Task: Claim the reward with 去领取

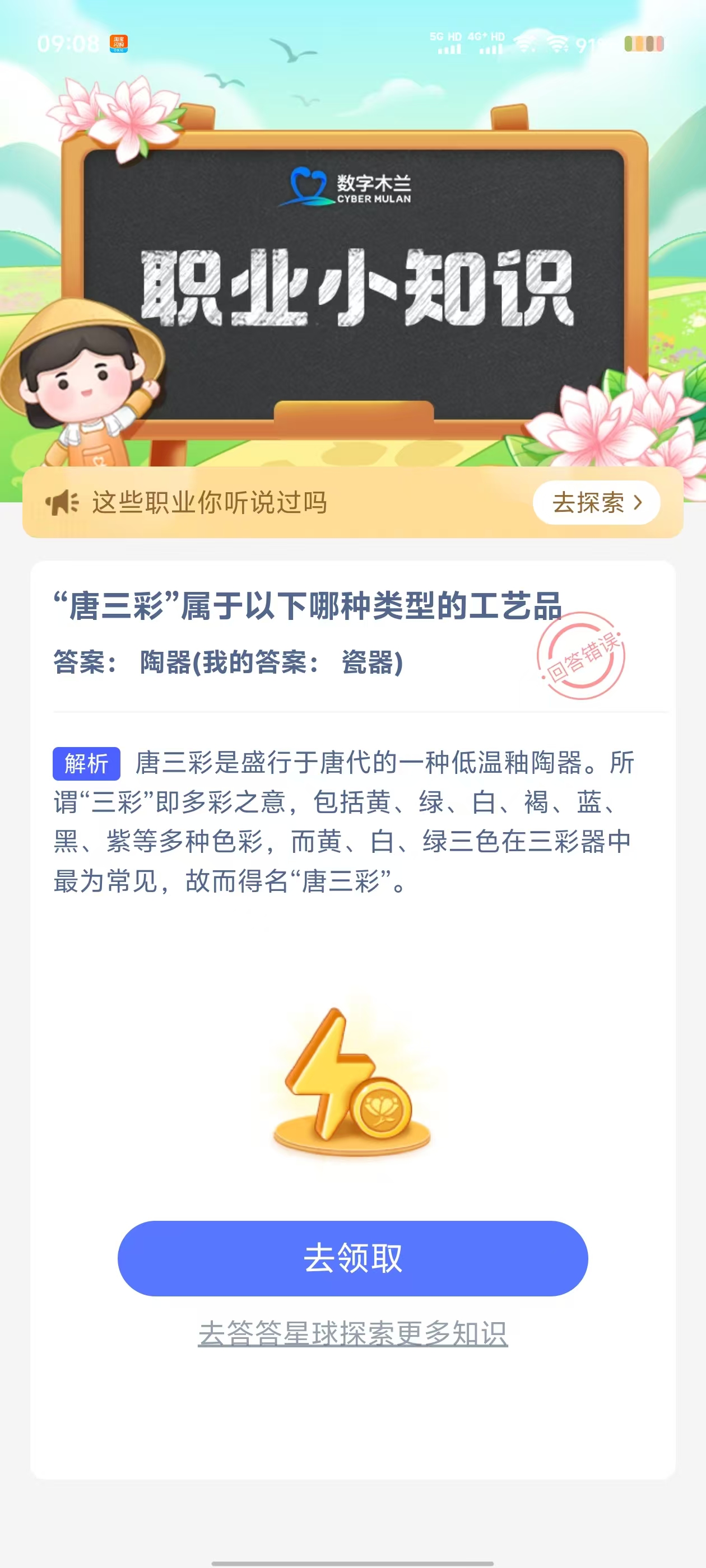Action: click(x=352, y=1258)
